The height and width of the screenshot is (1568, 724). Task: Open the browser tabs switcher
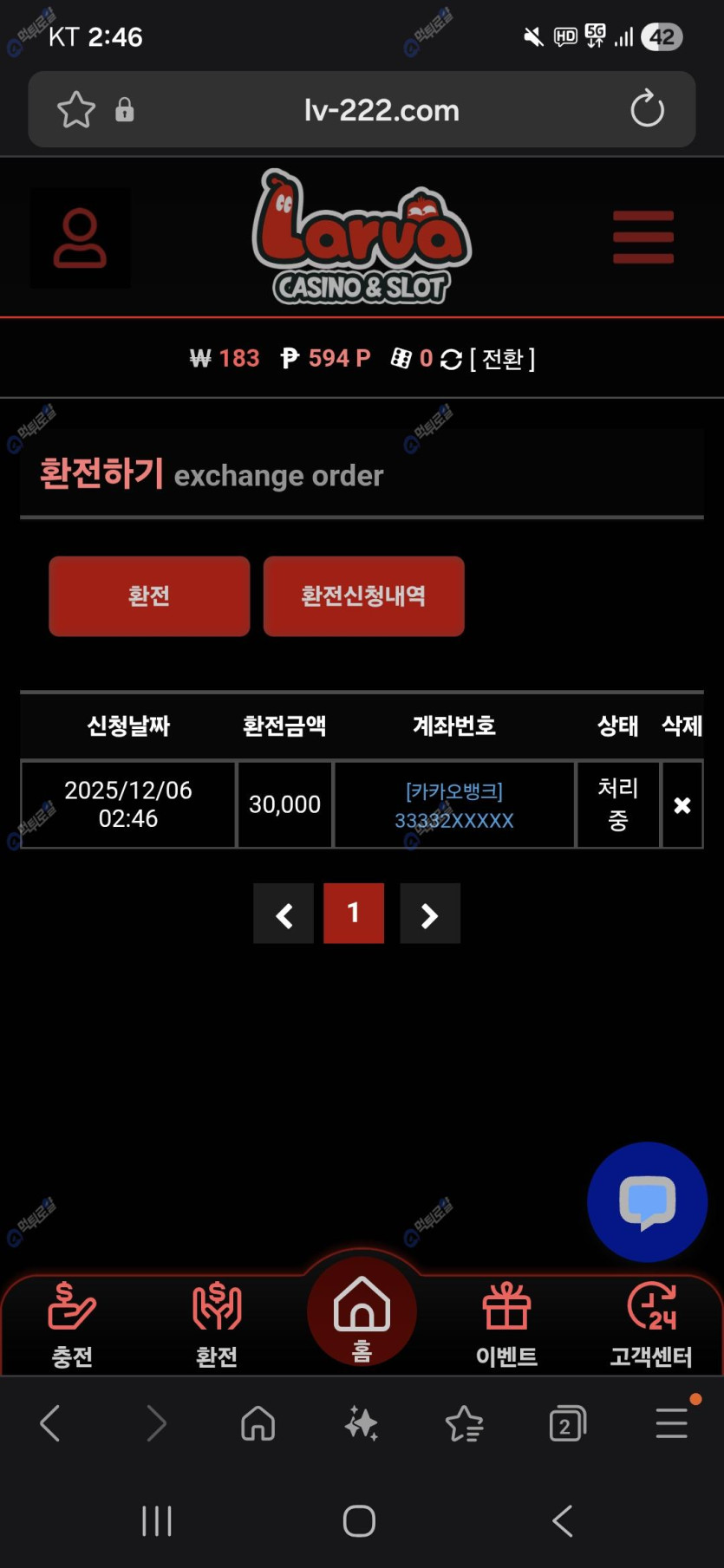[567, 1423]
